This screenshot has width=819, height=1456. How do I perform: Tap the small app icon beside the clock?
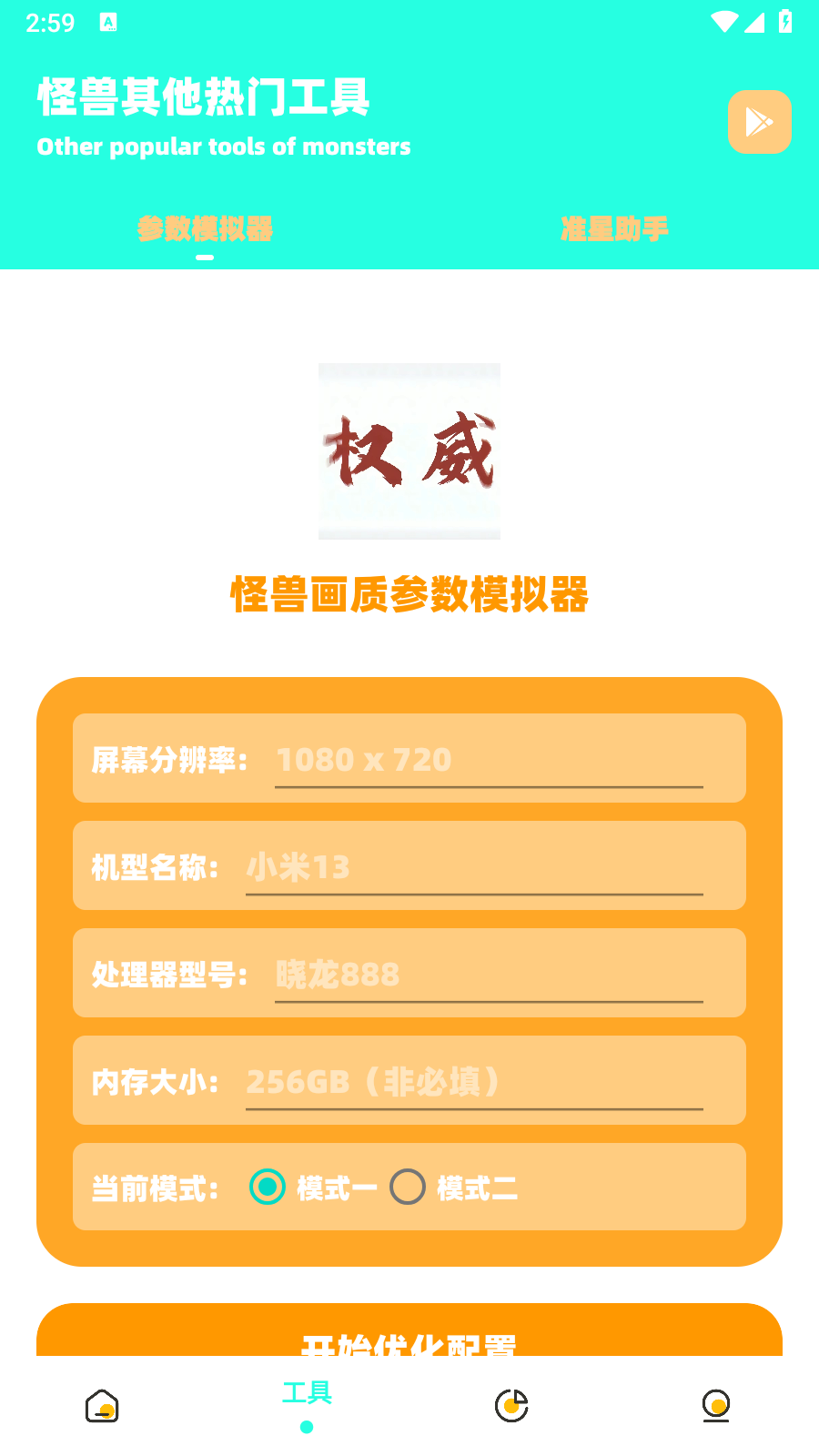point(108,22)
